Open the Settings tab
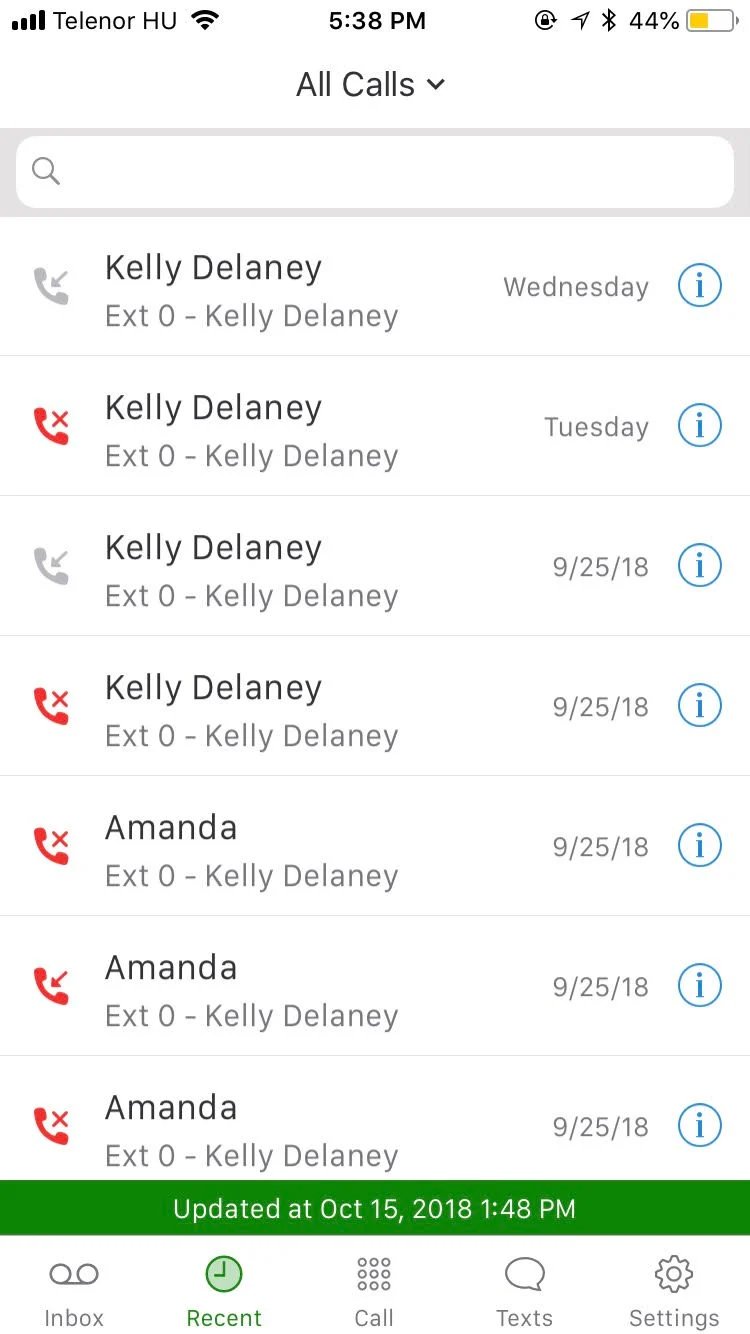 674,1290
